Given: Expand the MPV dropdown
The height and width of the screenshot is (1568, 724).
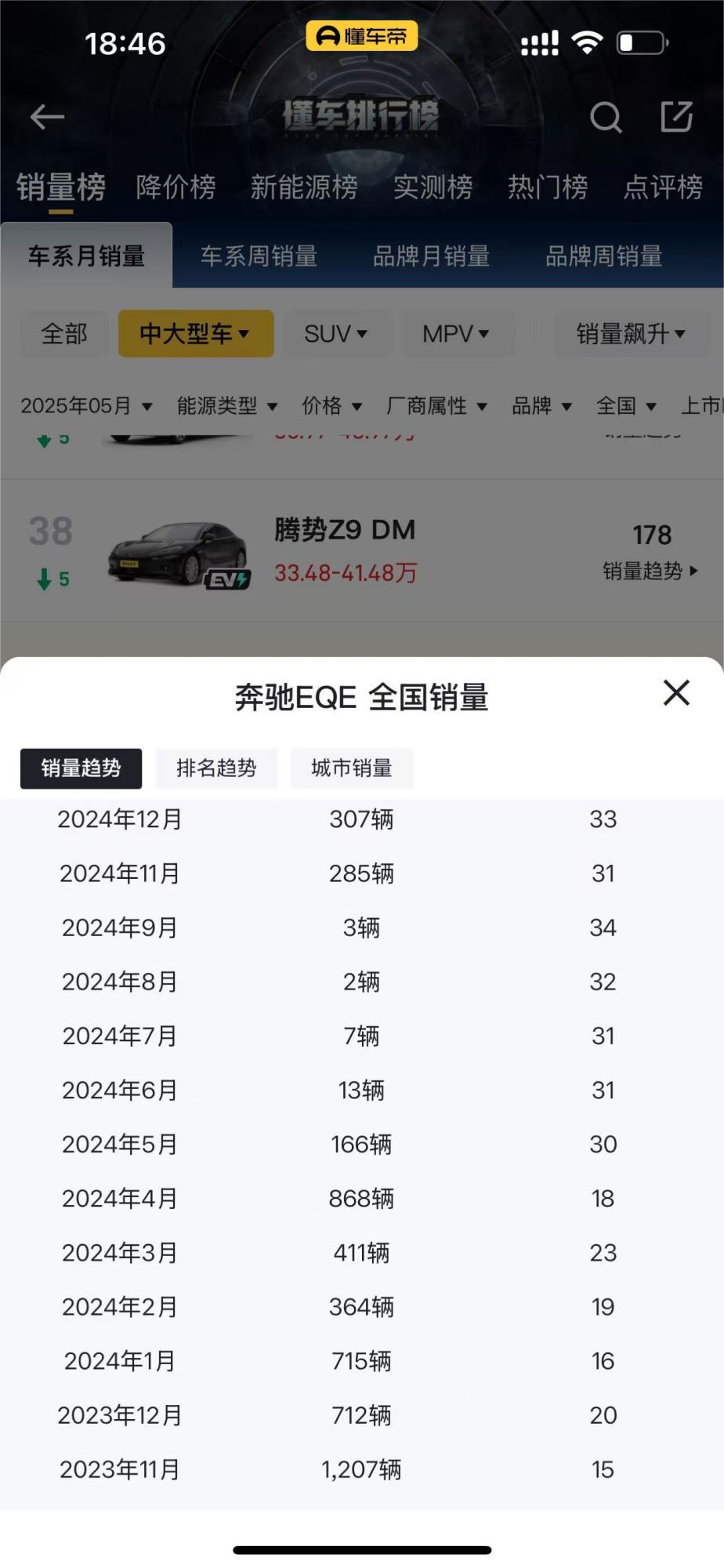Looking at the screenshot, I should coord(455,334).
